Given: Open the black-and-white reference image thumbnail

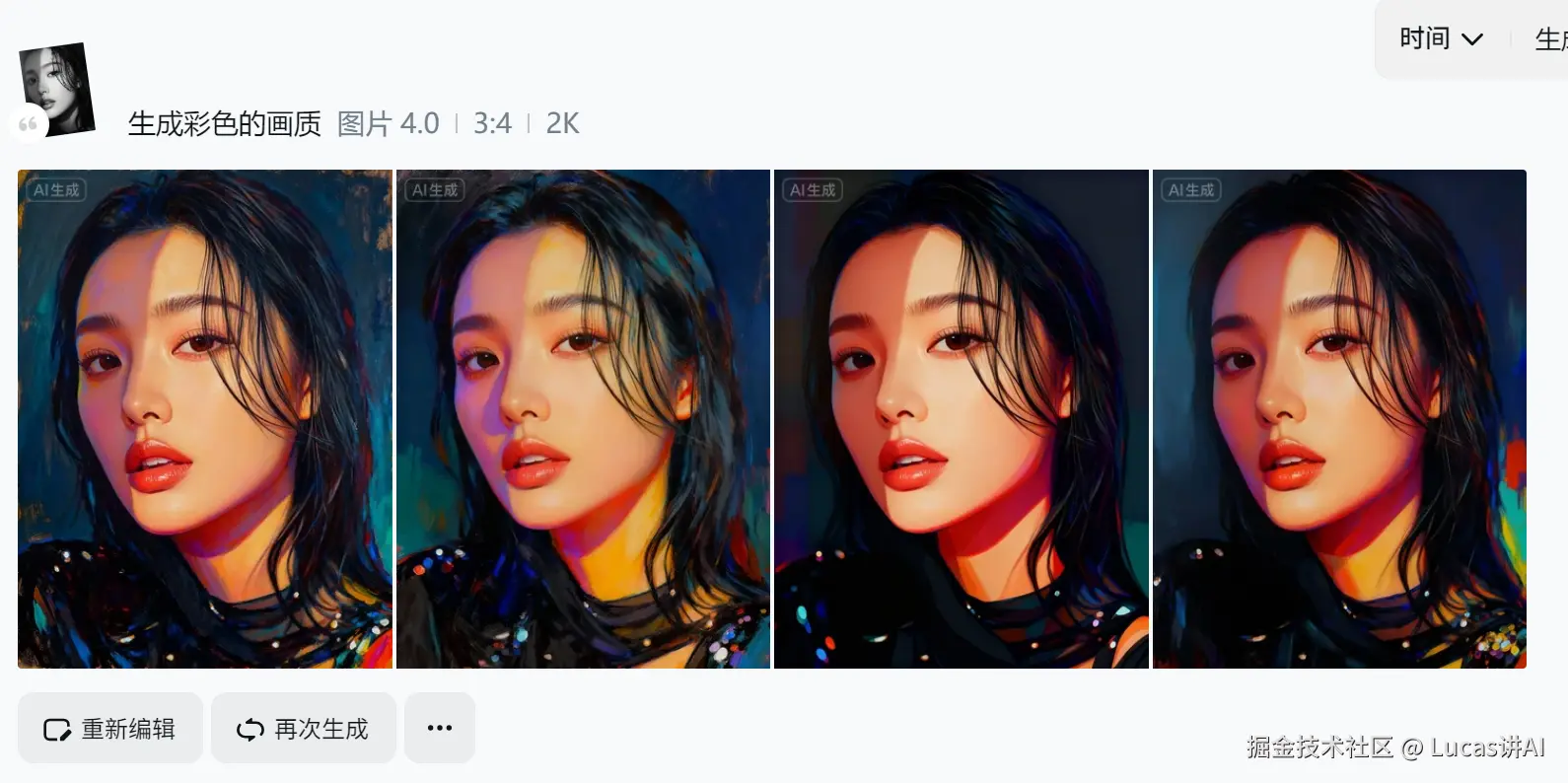Looking at the screenshot, I should [x=57, y=91].
